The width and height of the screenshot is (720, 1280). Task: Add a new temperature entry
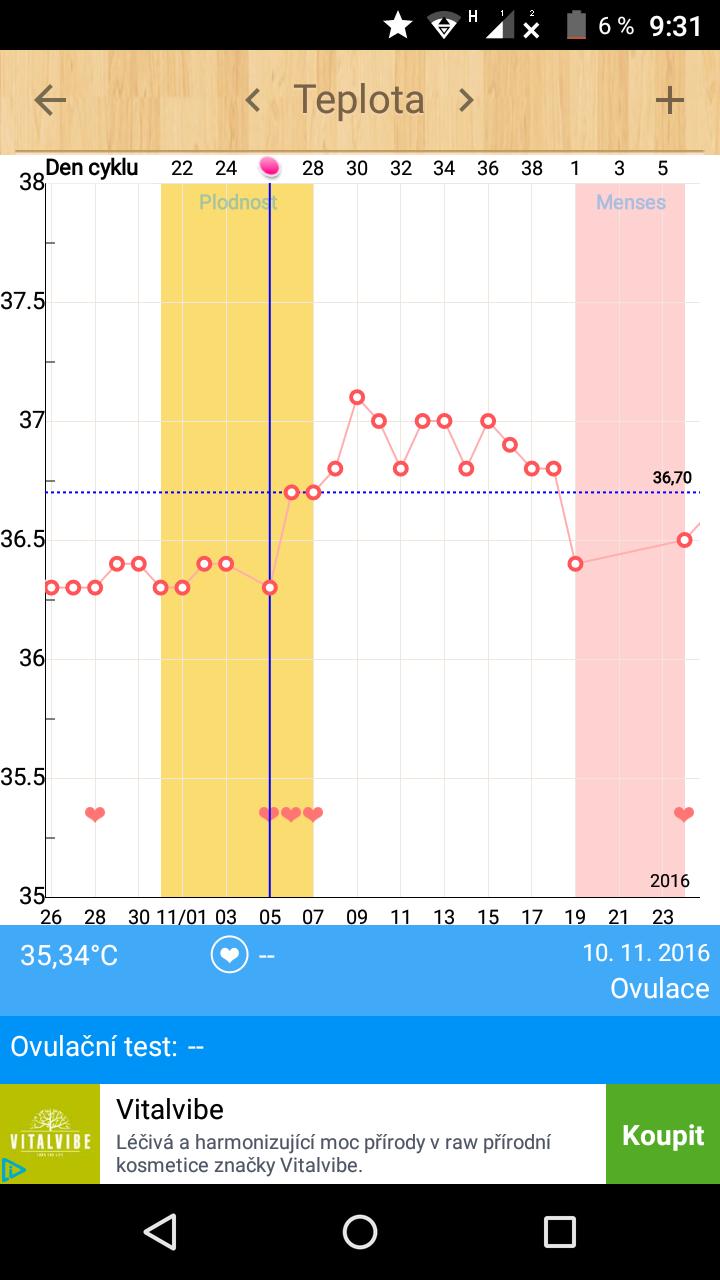coord(669,100)
